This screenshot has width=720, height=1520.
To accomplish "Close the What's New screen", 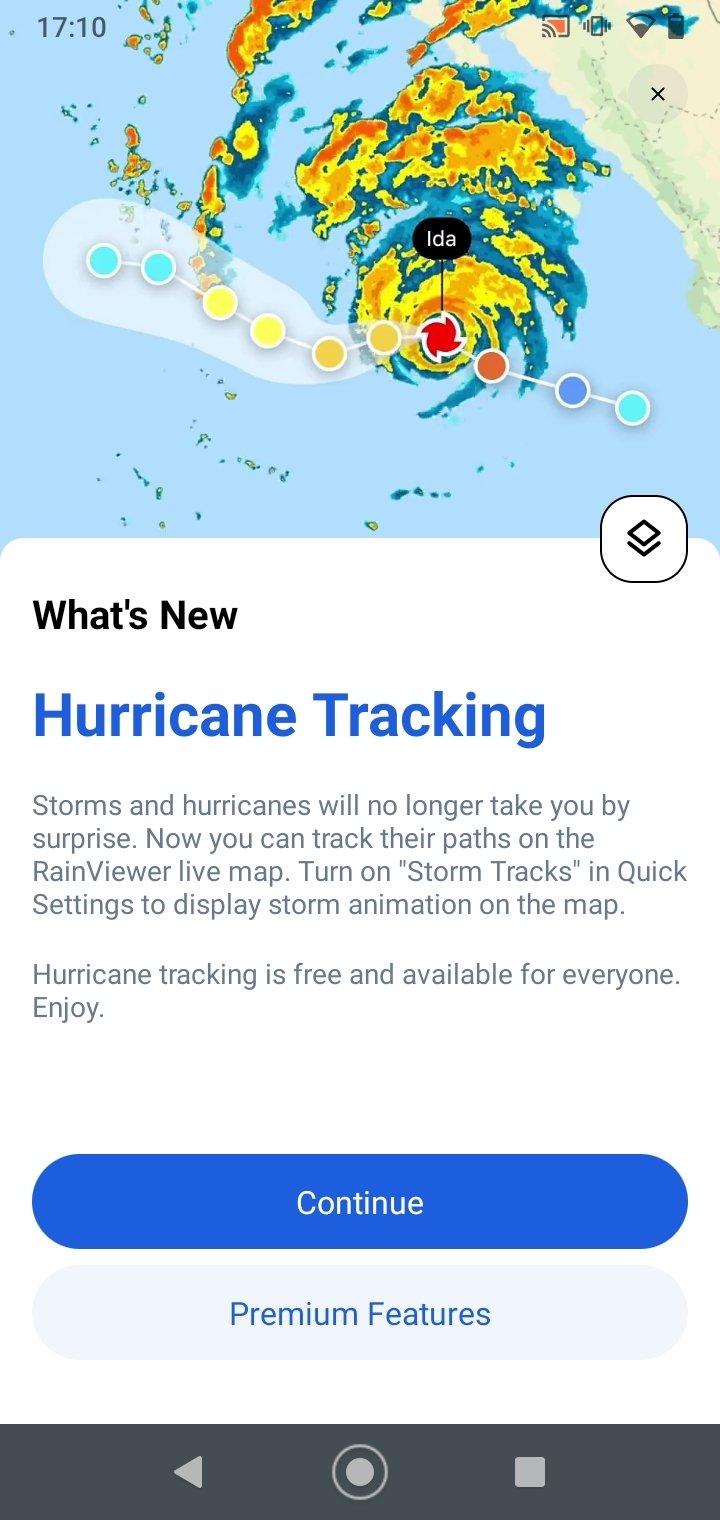I will coord(657,94).
